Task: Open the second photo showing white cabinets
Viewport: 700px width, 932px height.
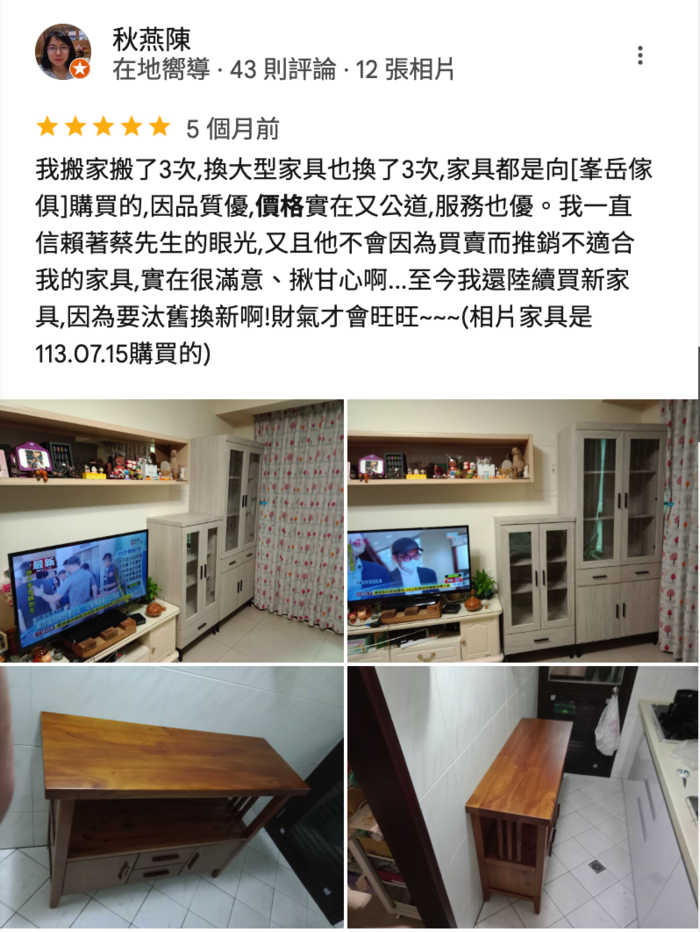Action: click(x=522, y=530)
